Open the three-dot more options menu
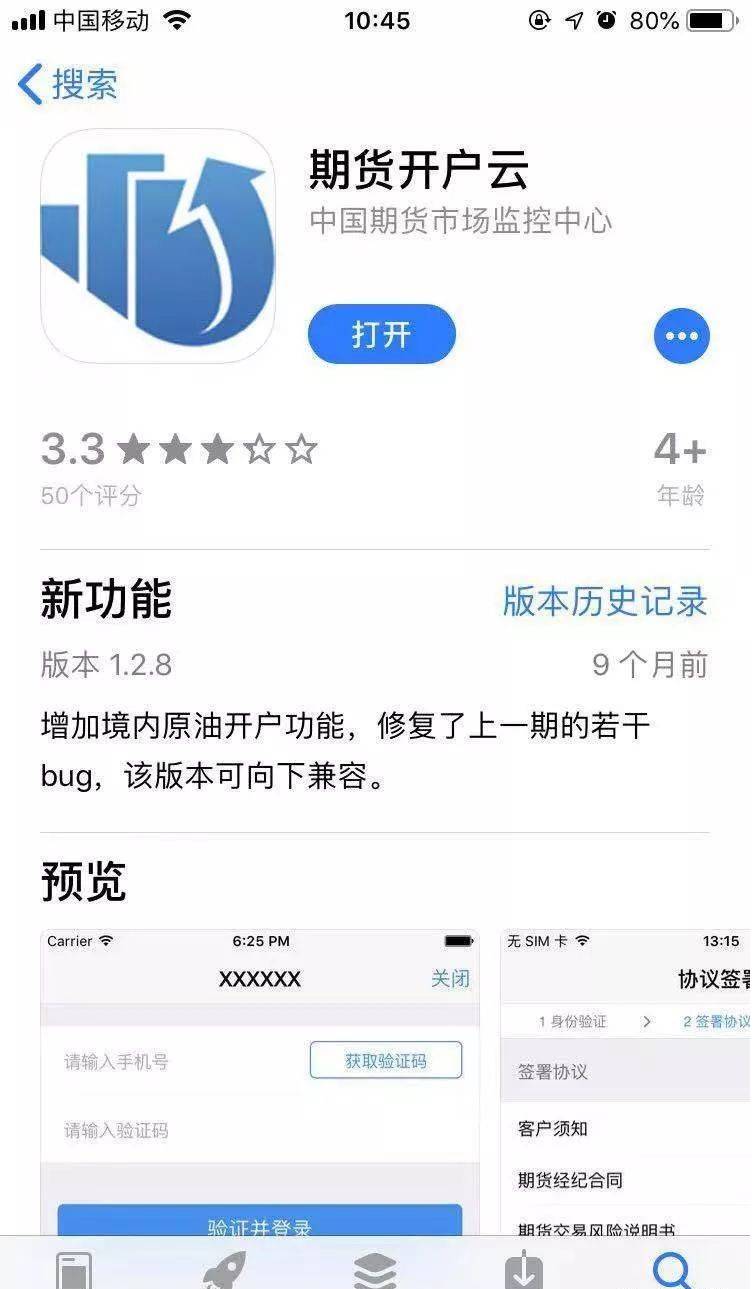The width and height of the screenshot is (754, 1289). coord(681,336)
